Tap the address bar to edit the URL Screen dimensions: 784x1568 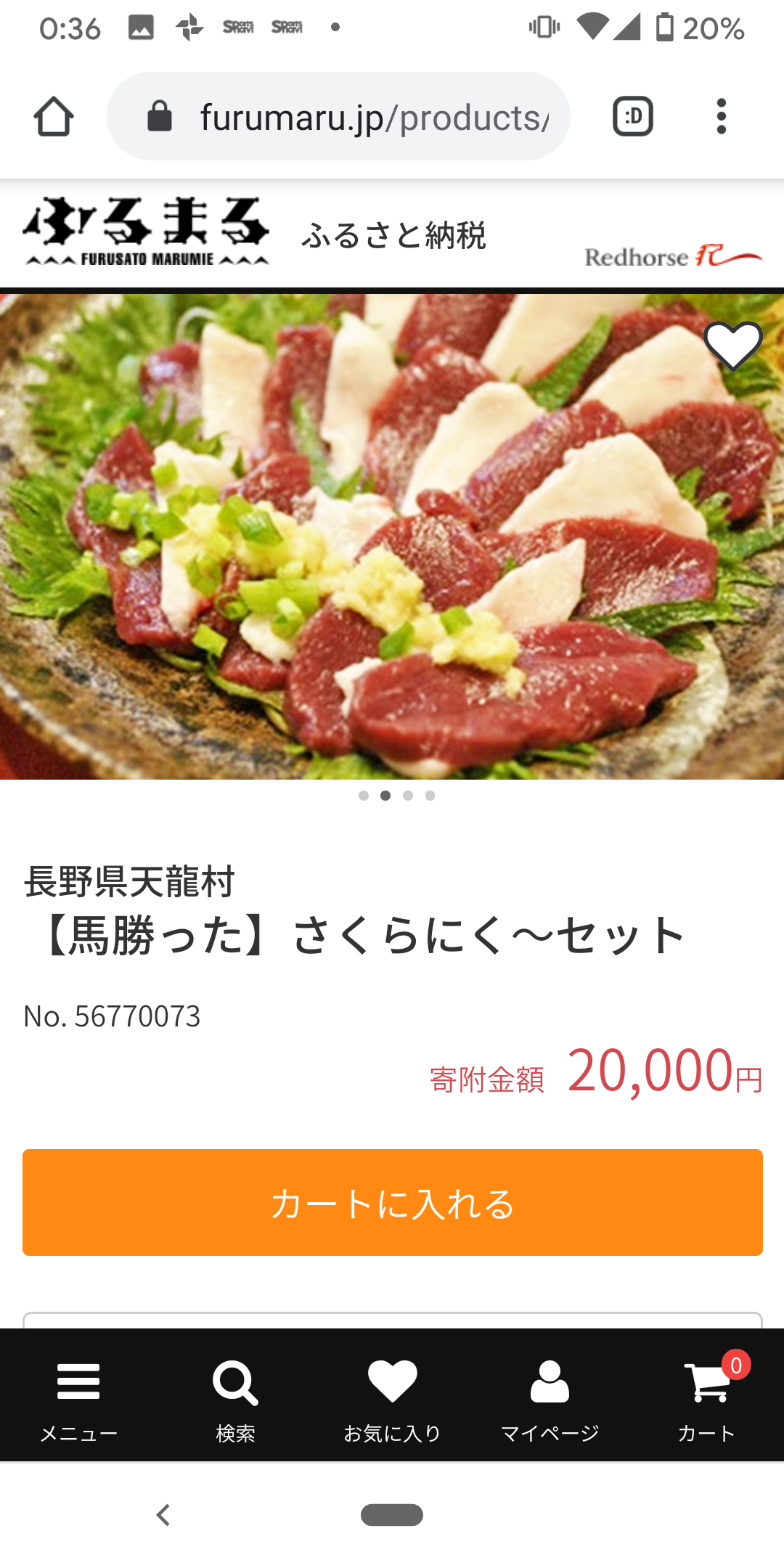tap(363, 116)
